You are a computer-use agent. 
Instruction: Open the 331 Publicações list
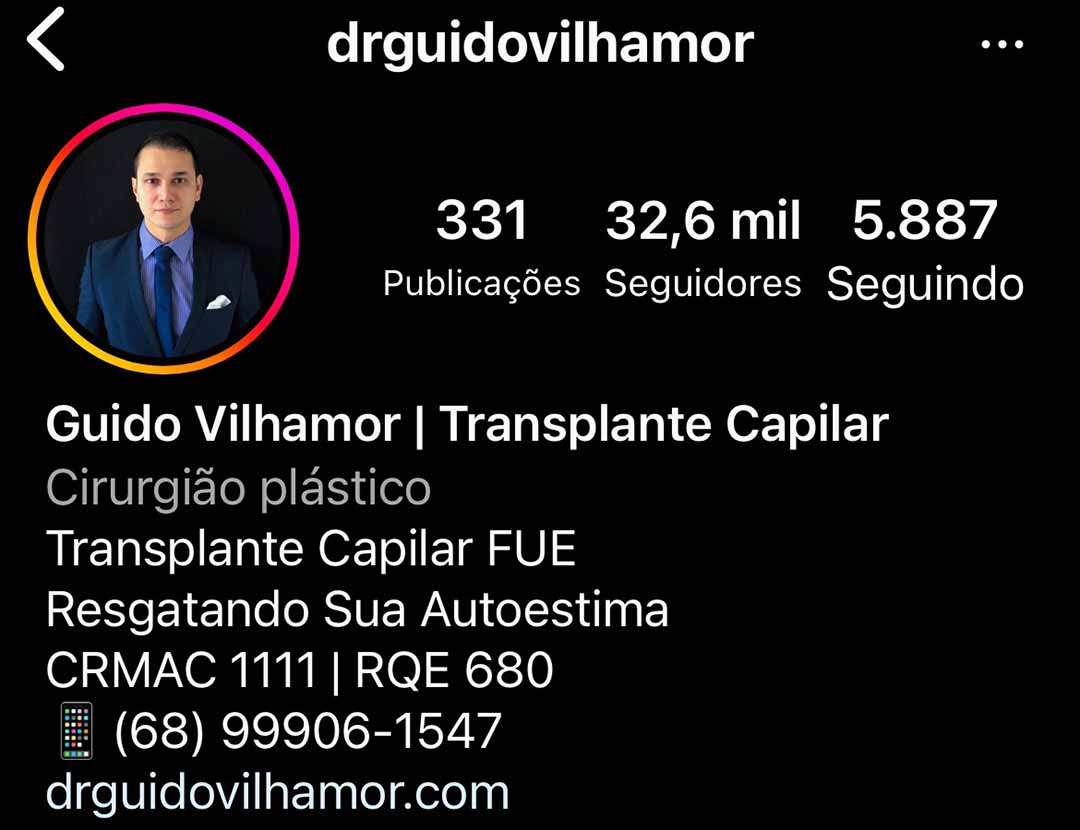pos(481,249)
